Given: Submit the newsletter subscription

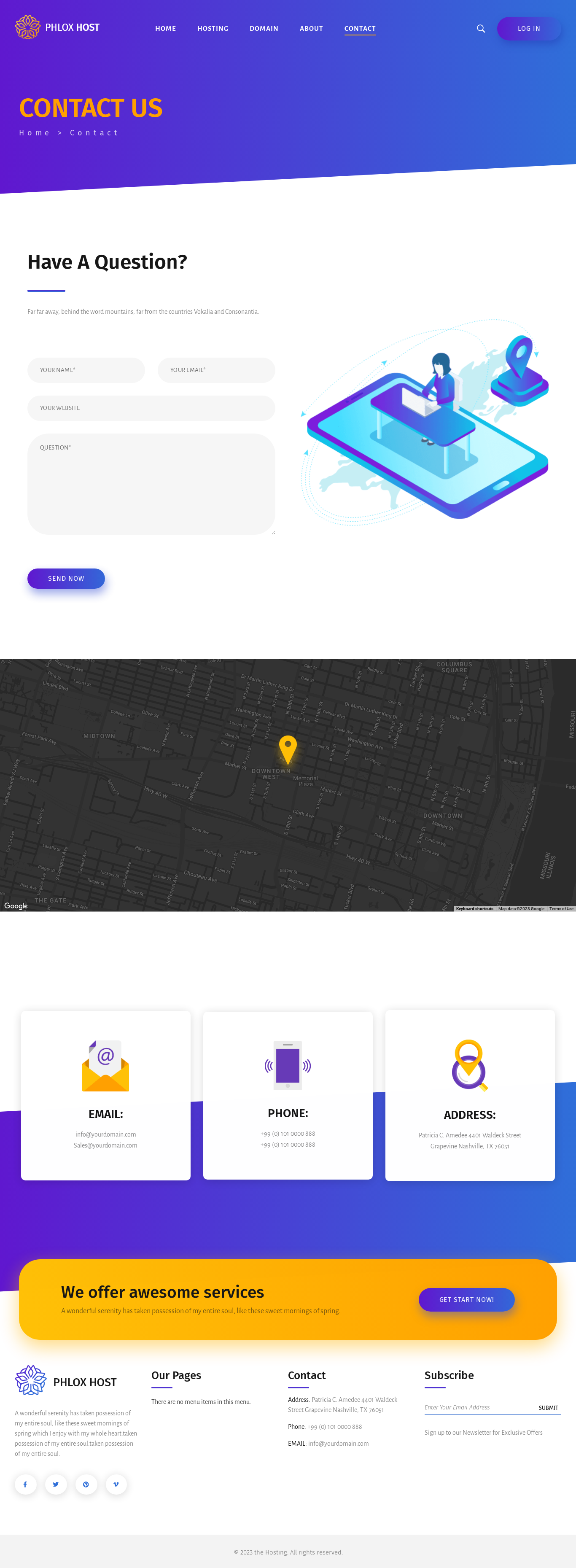Looking at the screenshot, I should click(x=548, y=1408).
